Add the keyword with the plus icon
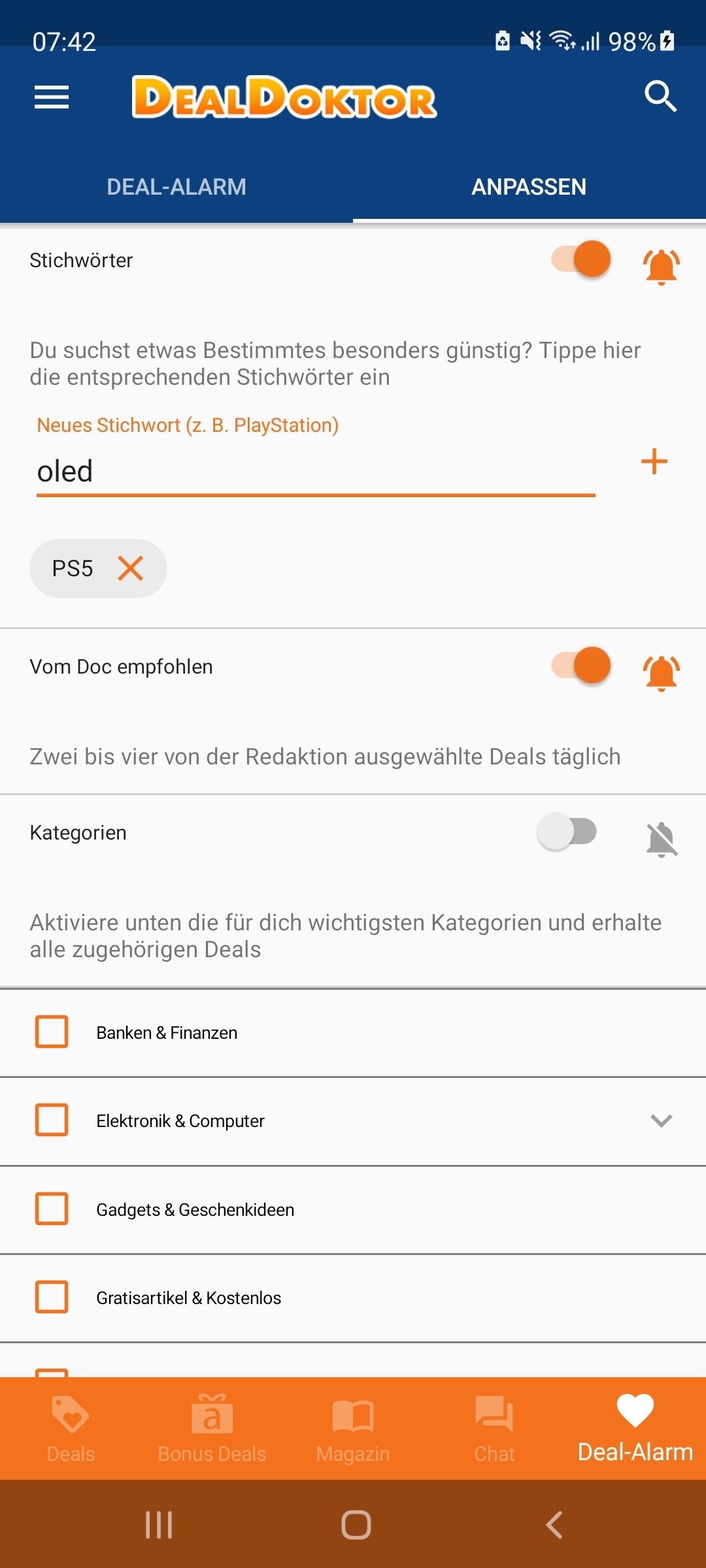The height and width of the screenshot is (1568, 706). 654,462
